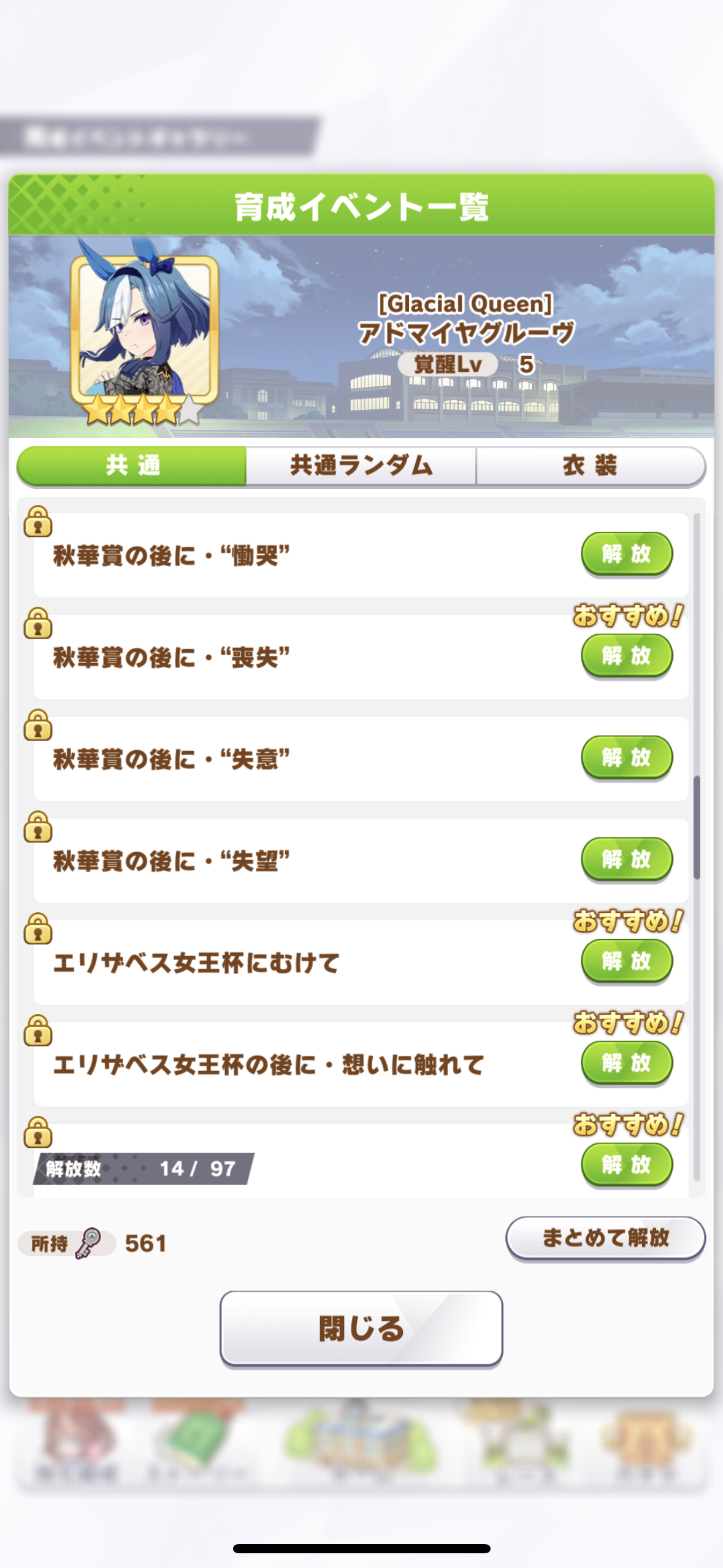This screenshot has width=723, height=1568.
Task: Switch to the 衣装 tab
Action: tap(590, 466)
